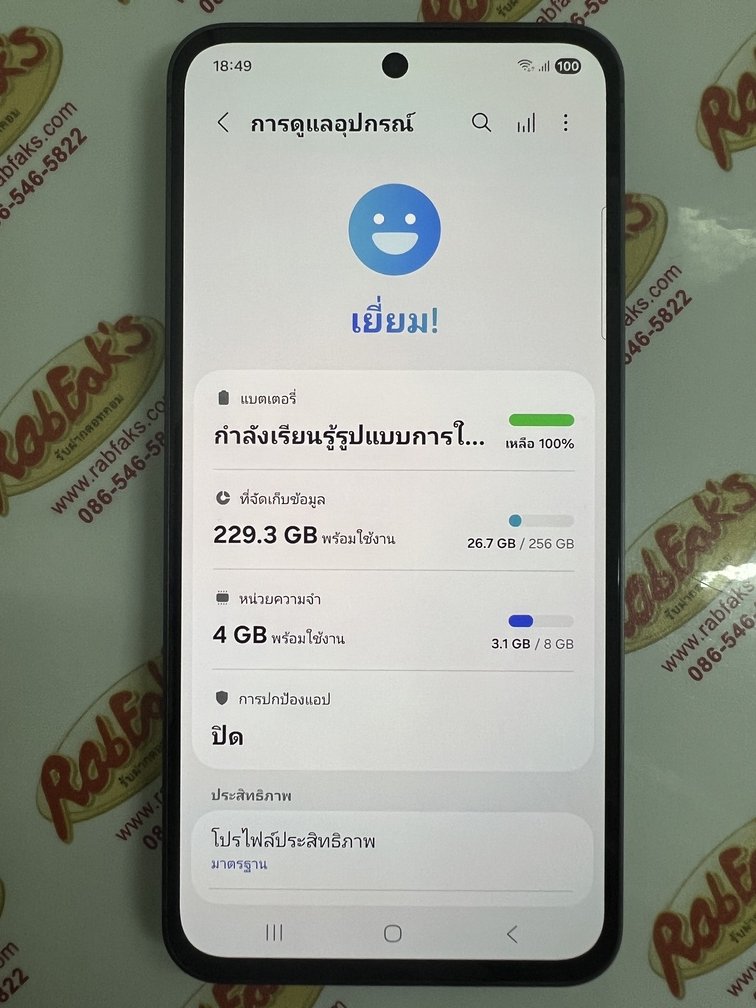Open search in Device care

click(481, 123)
